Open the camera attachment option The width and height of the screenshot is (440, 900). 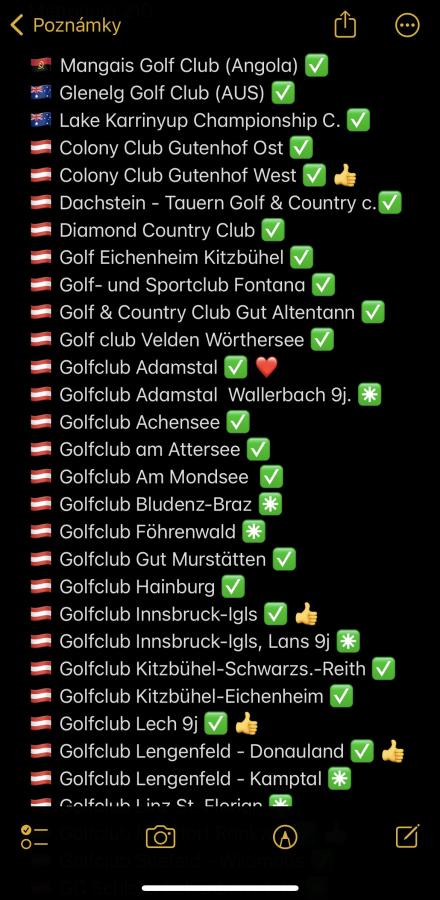(161, 837)
